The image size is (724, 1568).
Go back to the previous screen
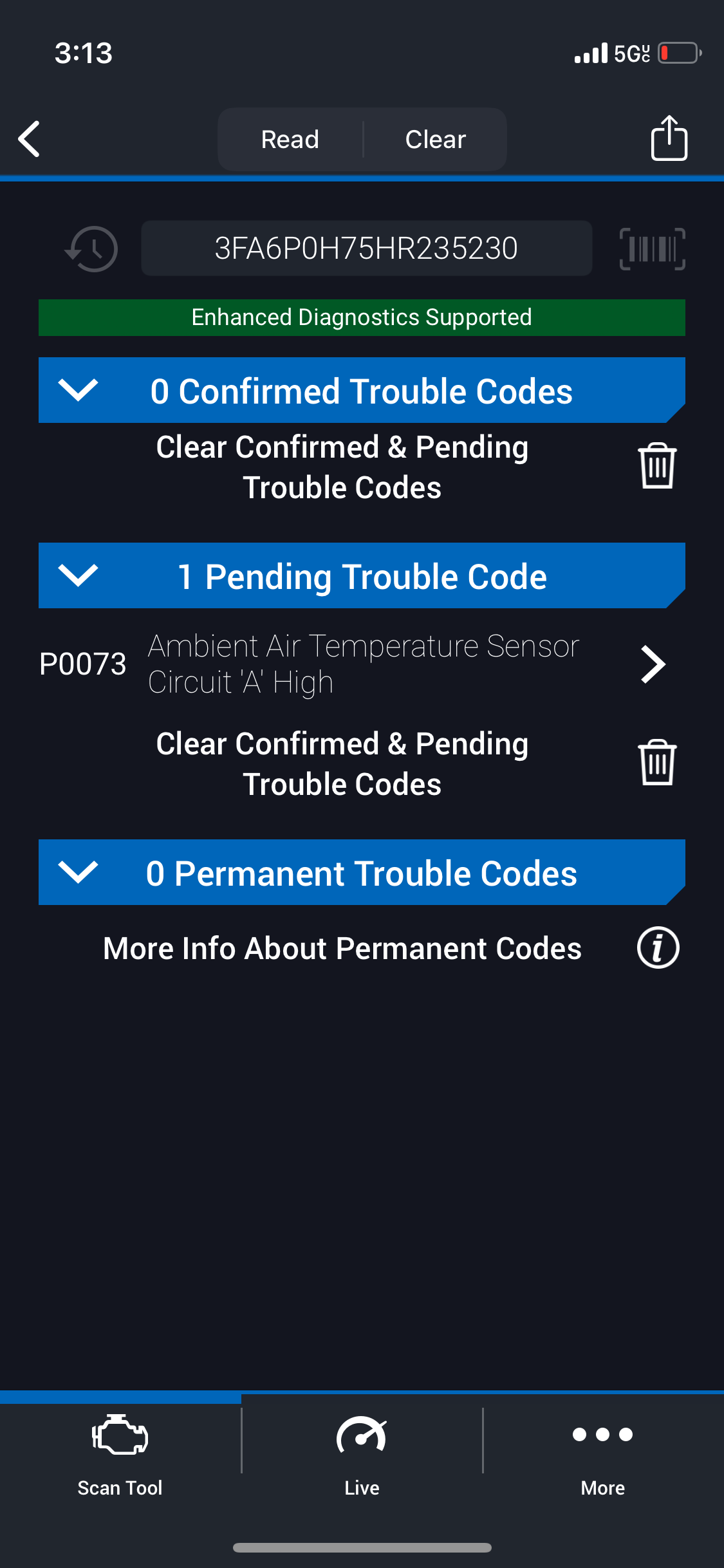[x=30, y=139]
